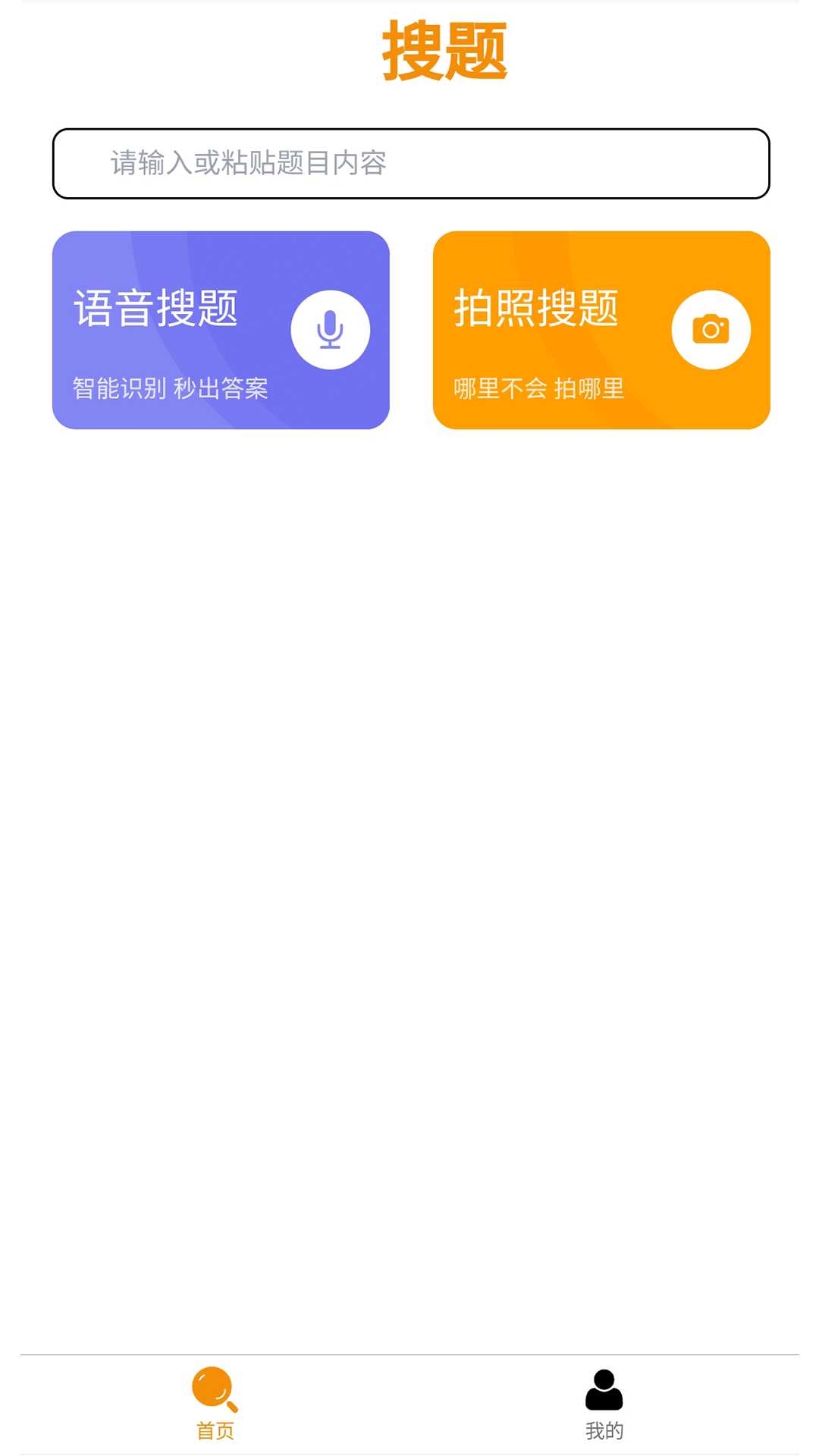Go to the 我的 tab
This screenshot has height=1456, width=819.
tap(604, 1404)
